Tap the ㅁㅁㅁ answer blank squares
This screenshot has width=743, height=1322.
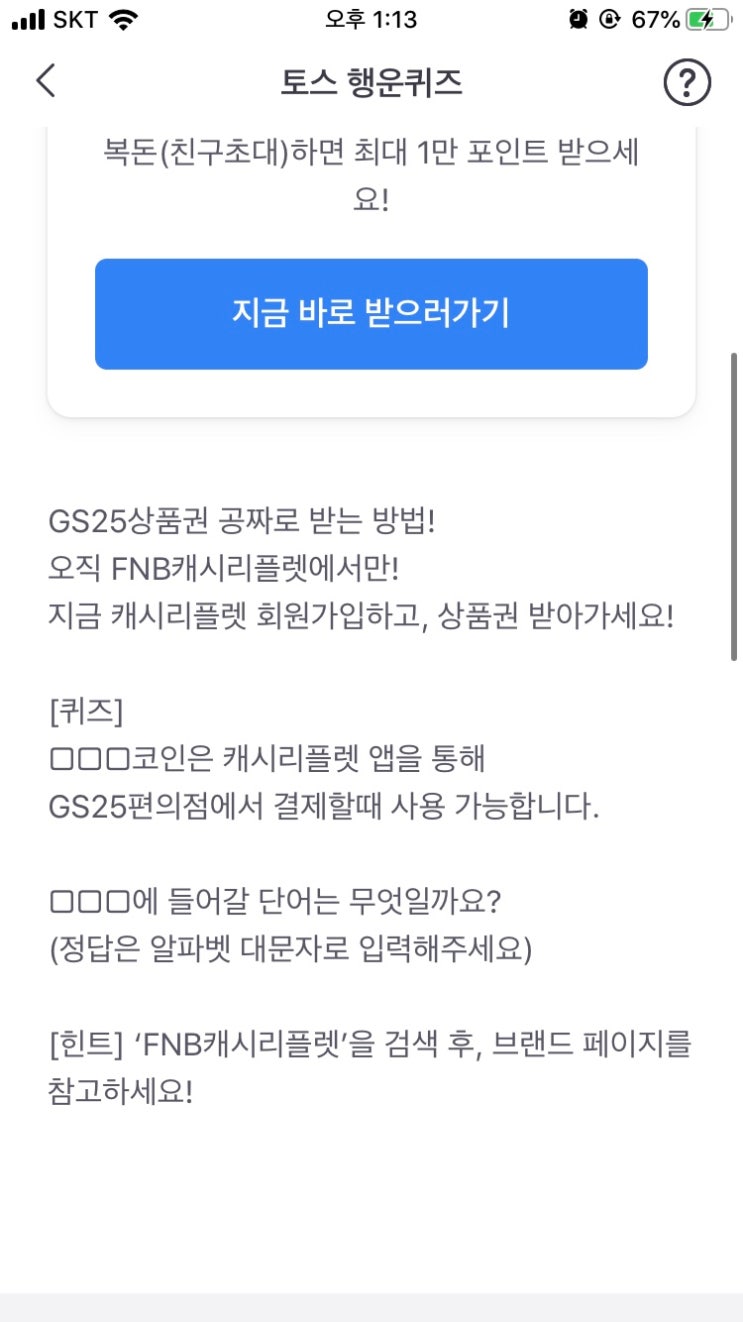(90, 901)
